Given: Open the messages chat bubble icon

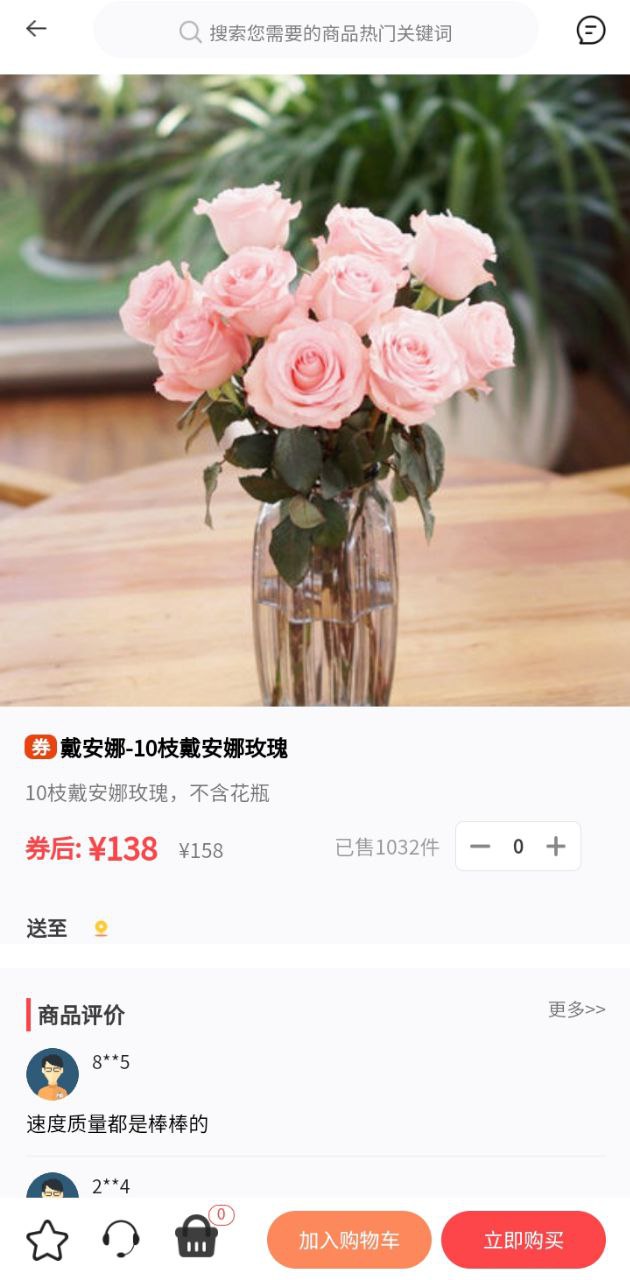Looking at the screenshot, I should 591,31.
